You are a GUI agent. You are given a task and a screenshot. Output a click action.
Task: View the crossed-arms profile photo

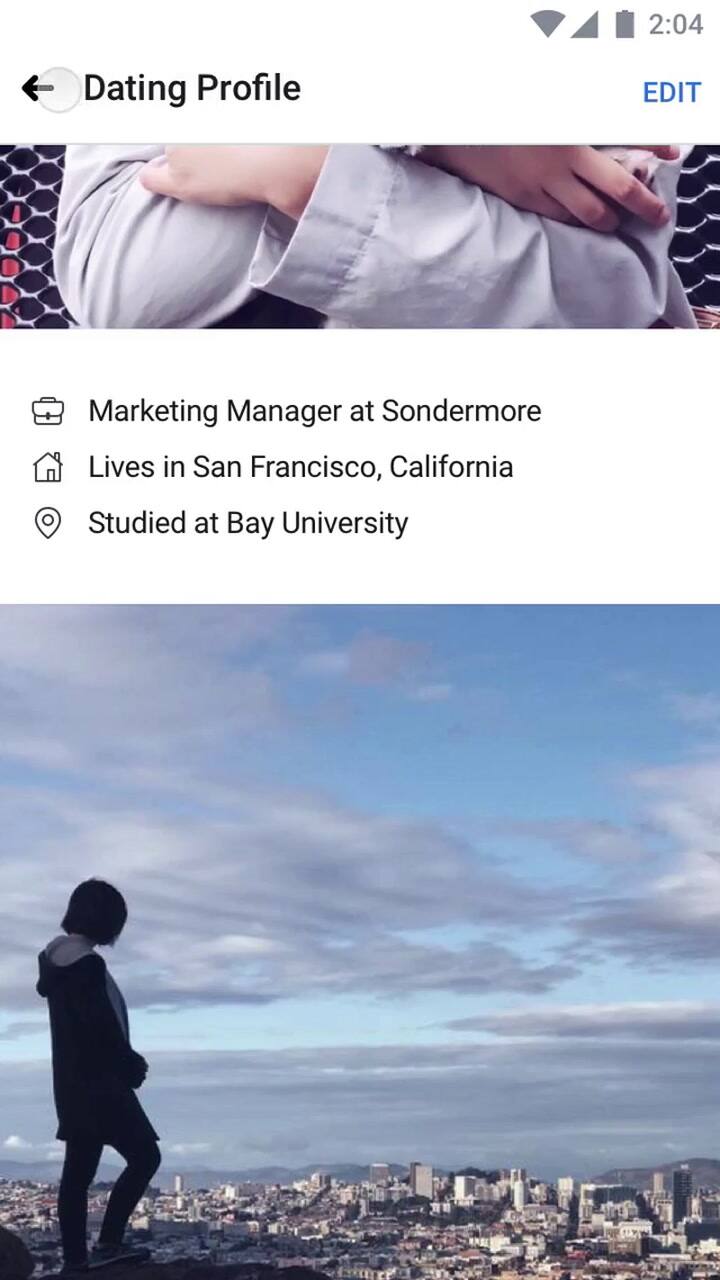pyautogui.click(x=360, y=236)
